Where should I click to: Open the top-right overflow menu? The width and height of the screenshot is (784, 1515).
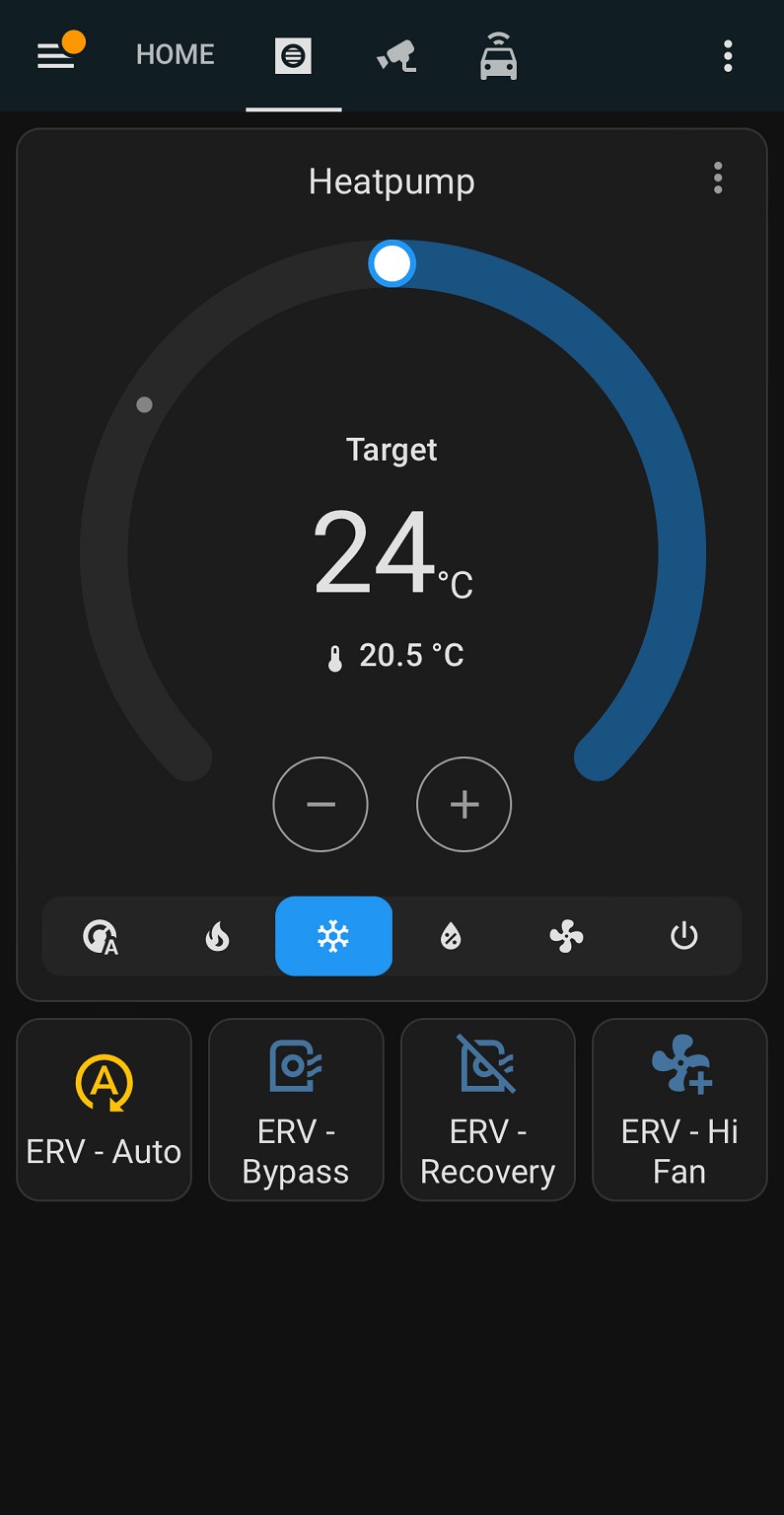point(728,56)
